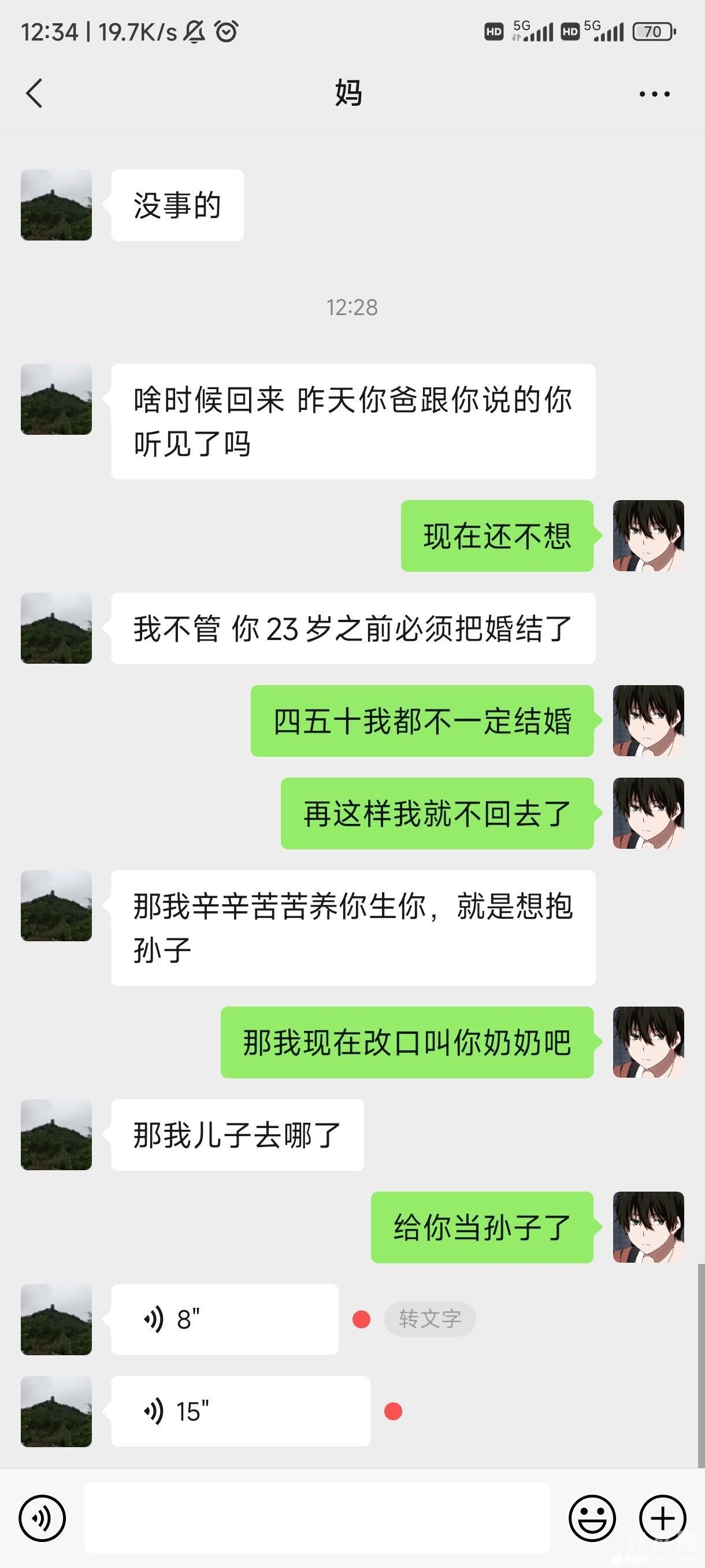Screen dimensions: 705x1568
Task: Open chat info via three-dot menu
Action: tap(655, 94)
